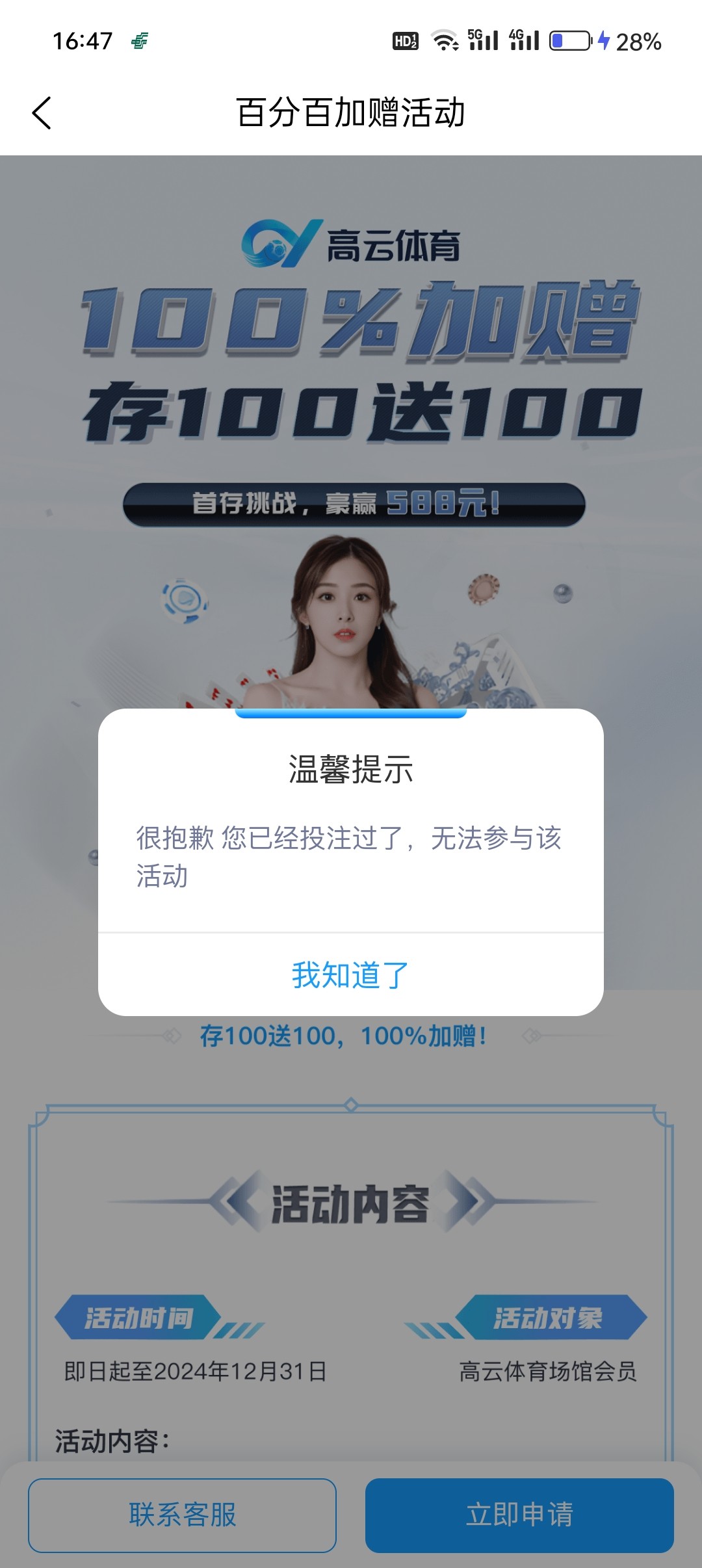Tap the green app icon beside the clock
The height and width of the screenshot is (1568, 702).
point(138,41)
